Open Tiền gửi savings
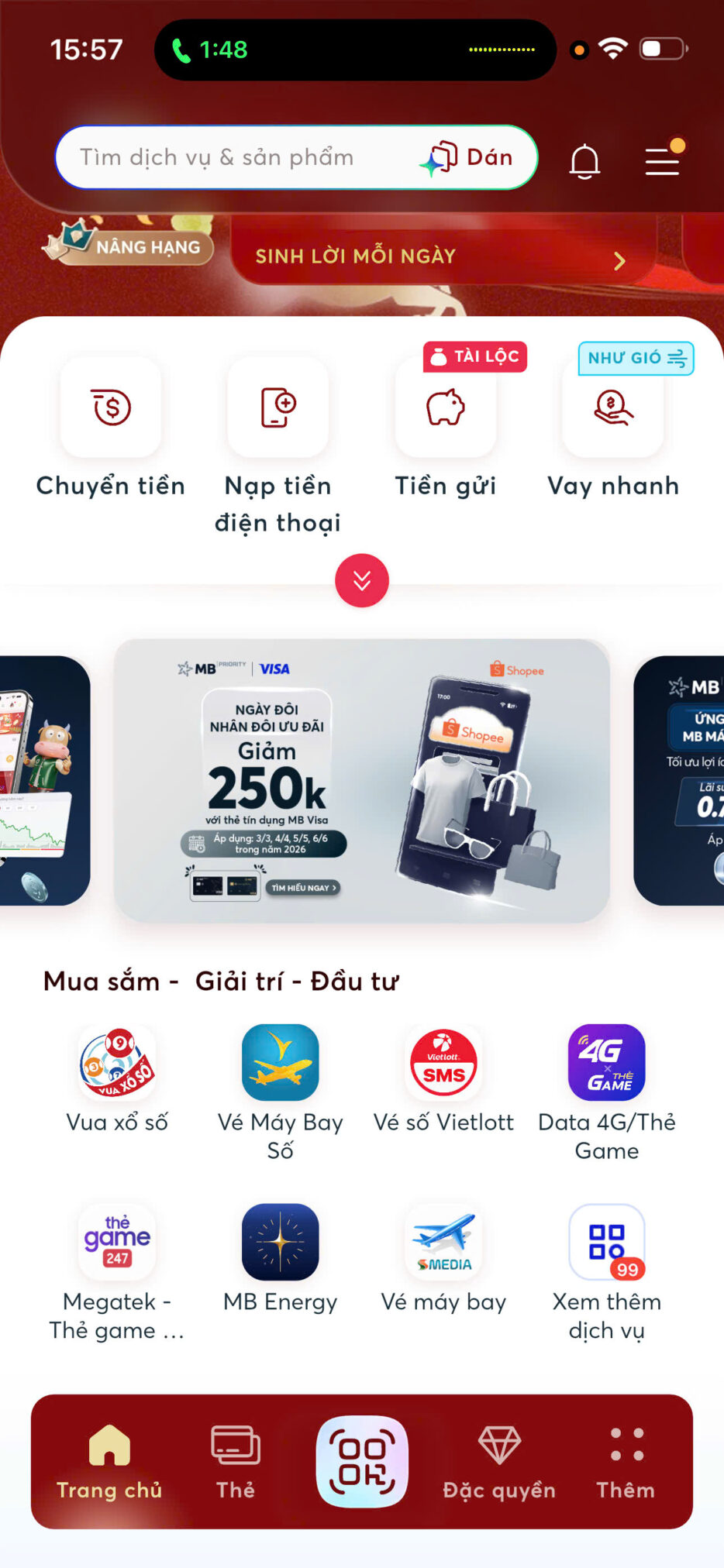This screenshot has height=1568, width=724. tap(446, 408)
